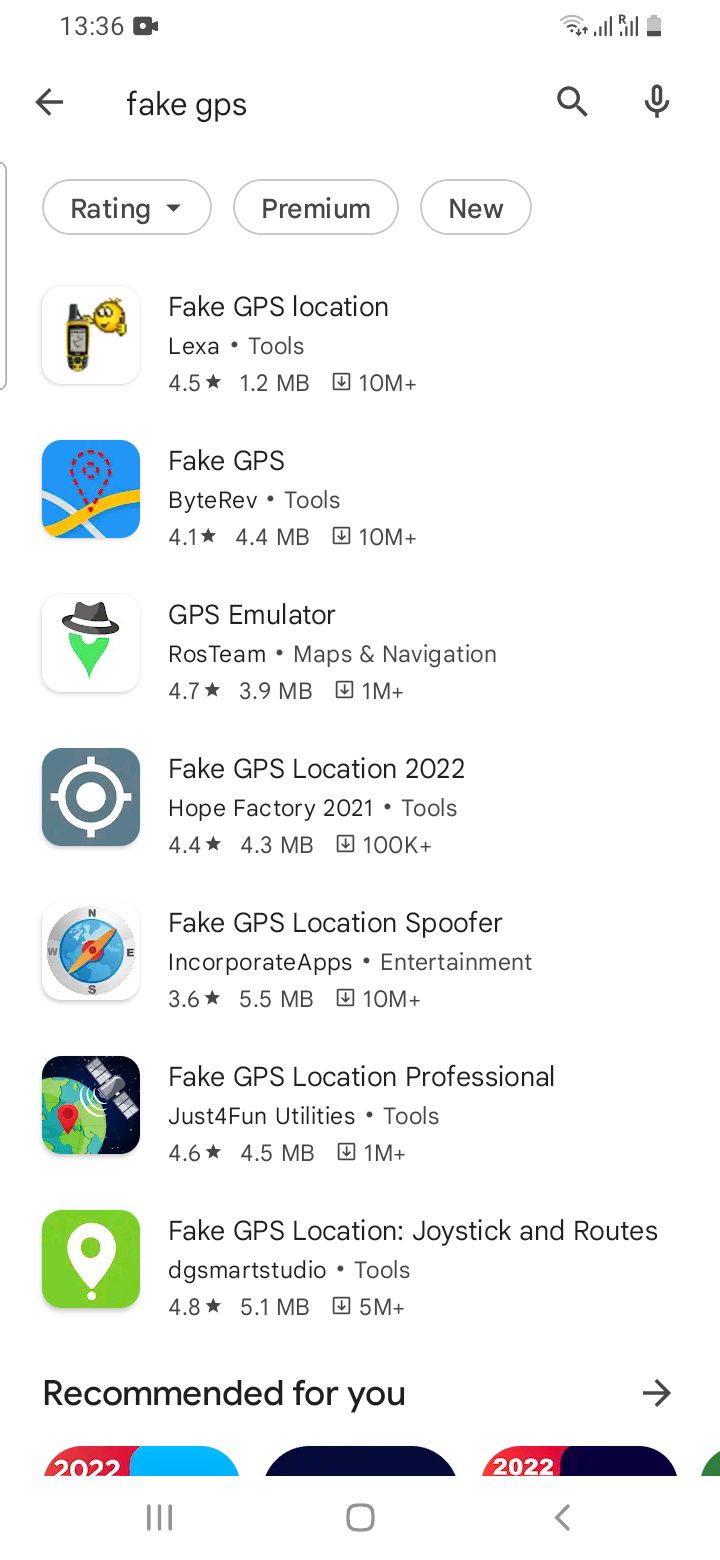View Fake GPS Location Professional details
This screenshot has height=1560, width=720.
point(361,1077)
